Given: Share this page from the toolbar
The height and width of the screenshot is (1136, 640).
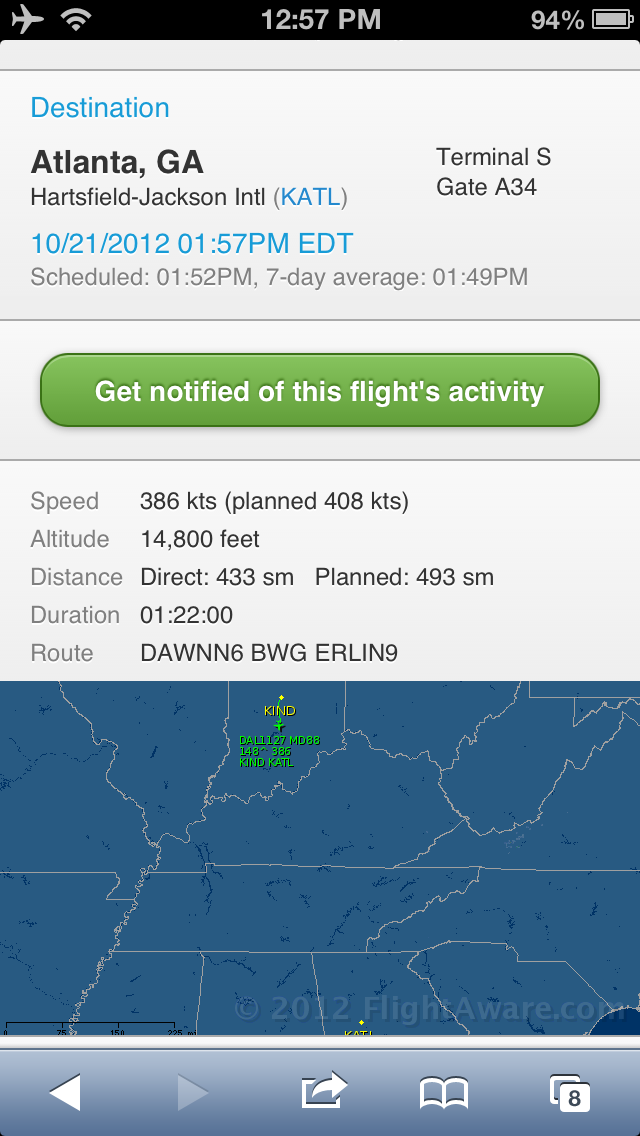Looking at the screenshot, I should [x=324, y=1091].
